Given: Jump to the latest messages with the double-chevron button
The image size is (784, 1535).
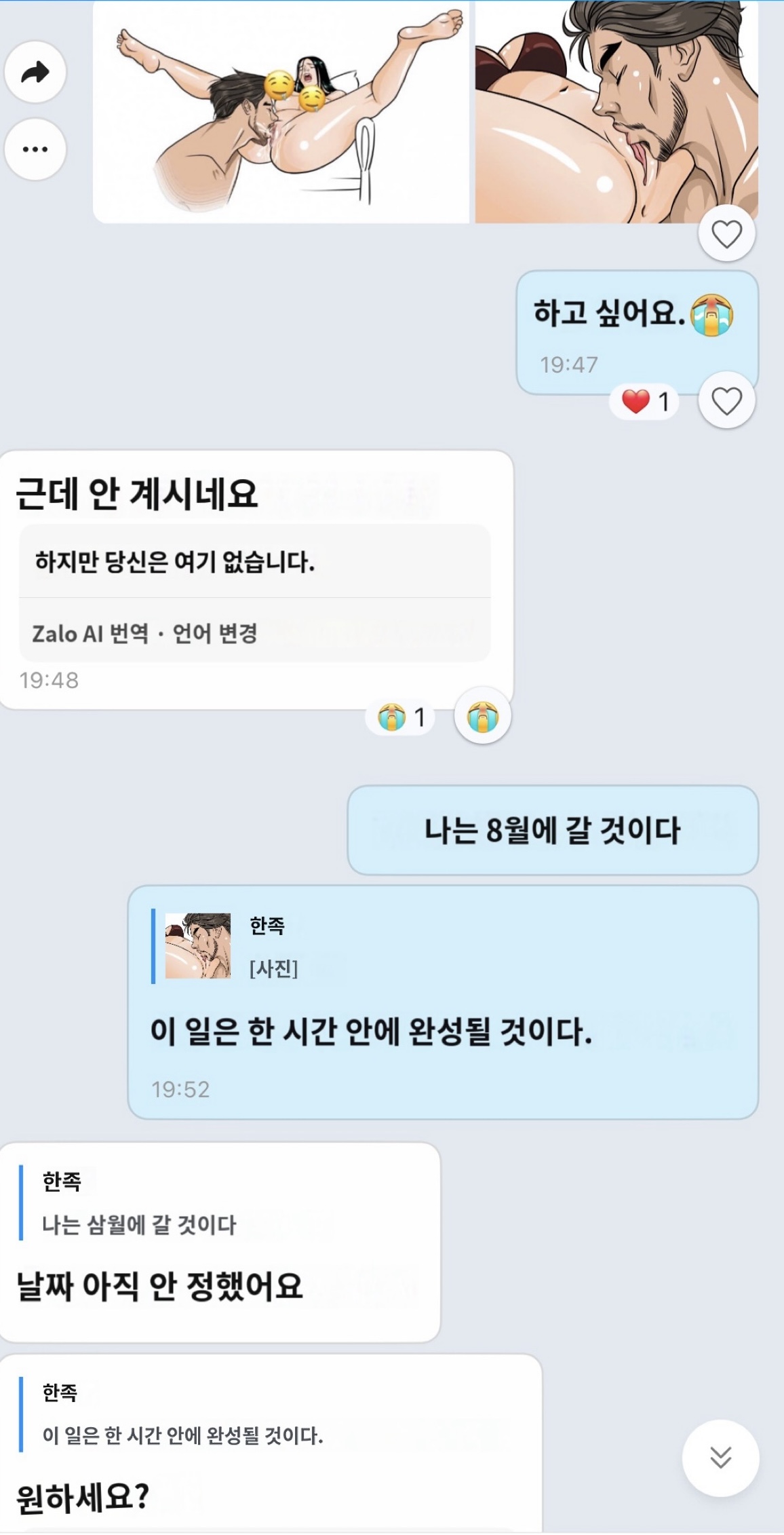Looking at the screenshot, I should point(720,1457).
